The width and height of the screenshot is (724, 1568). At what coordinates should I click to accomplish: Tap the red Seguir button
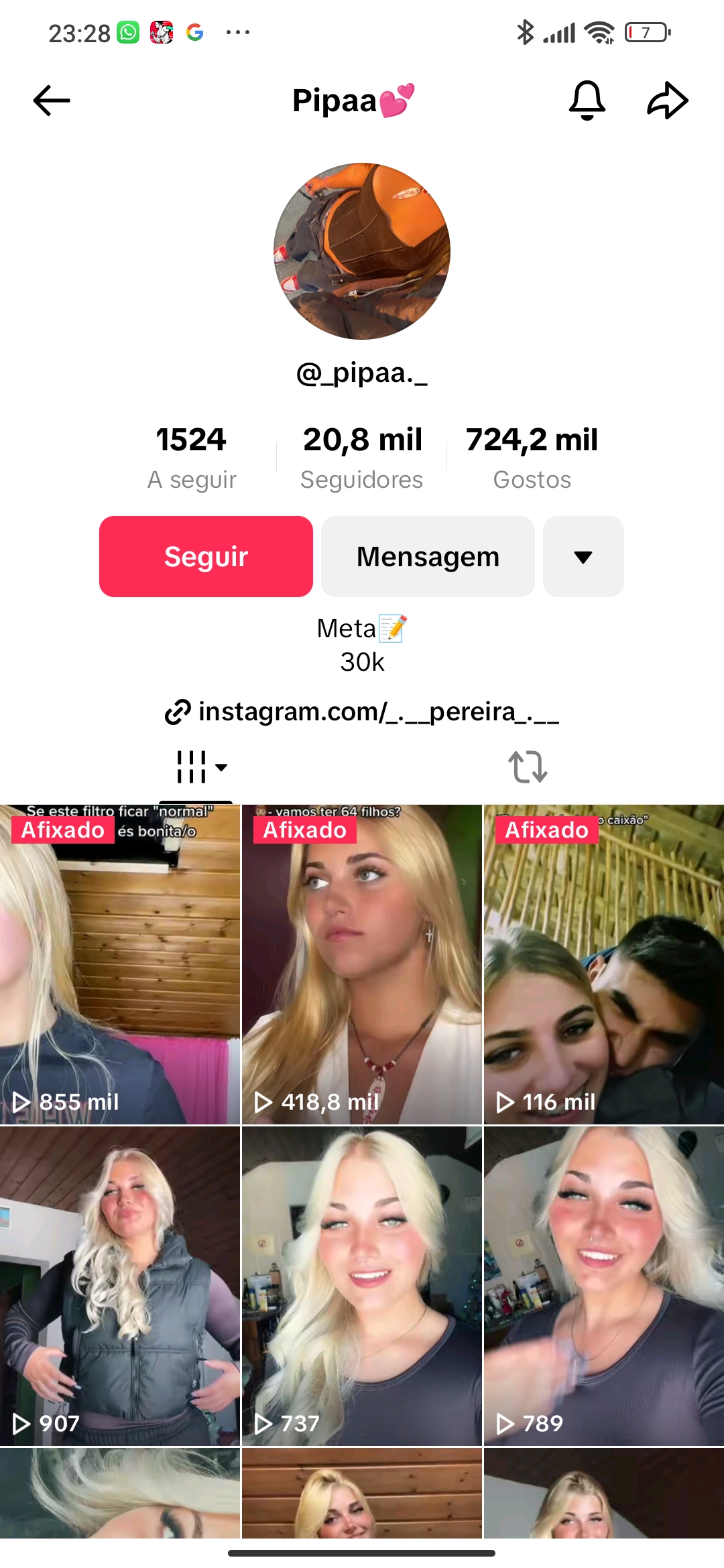206,556
